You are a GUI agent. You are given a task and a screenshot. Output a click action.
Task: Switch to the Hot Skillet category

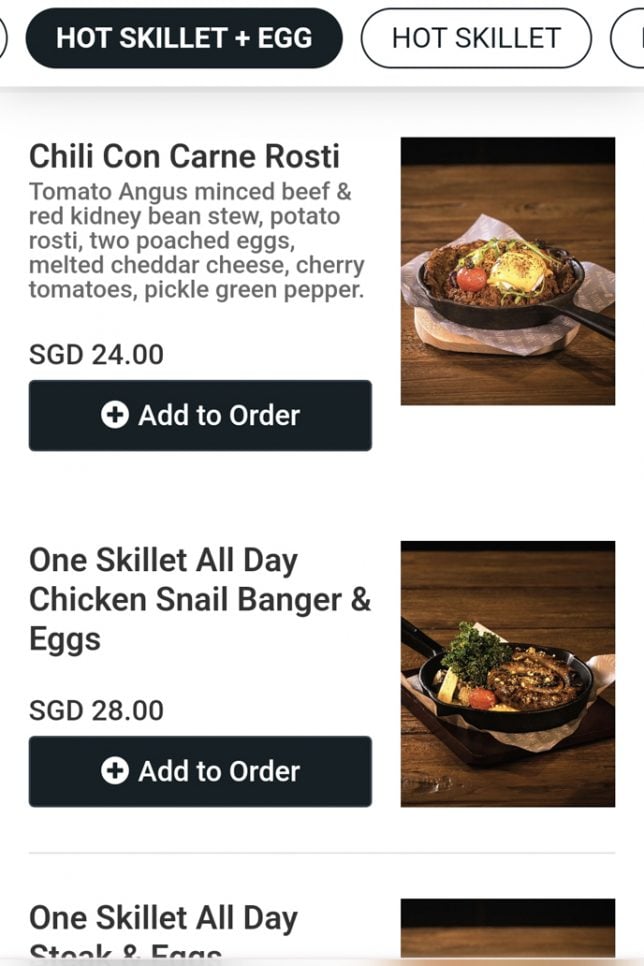coord(476,39)
